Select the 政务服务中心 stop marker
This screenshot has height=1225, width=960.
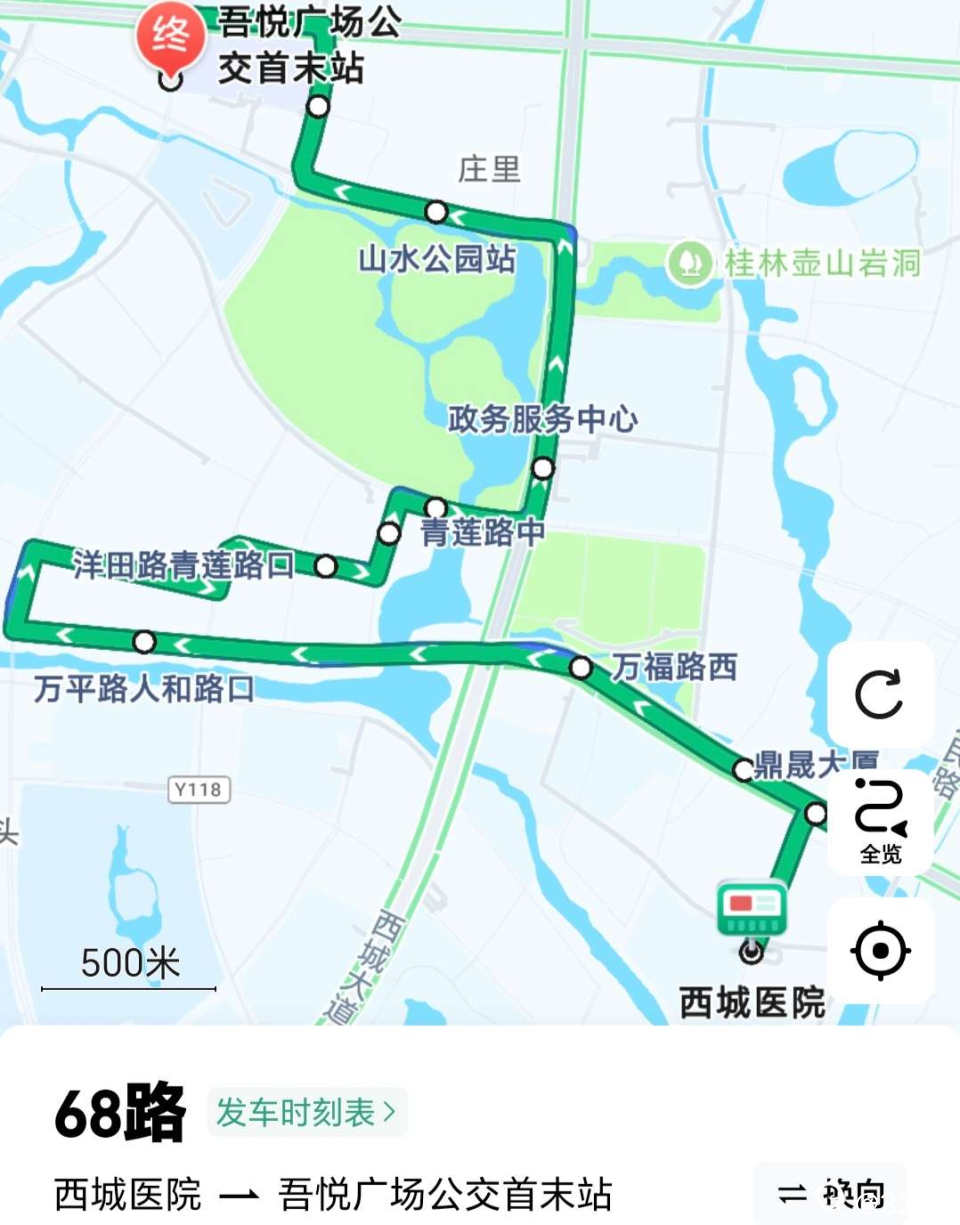(x=543, y=468)
